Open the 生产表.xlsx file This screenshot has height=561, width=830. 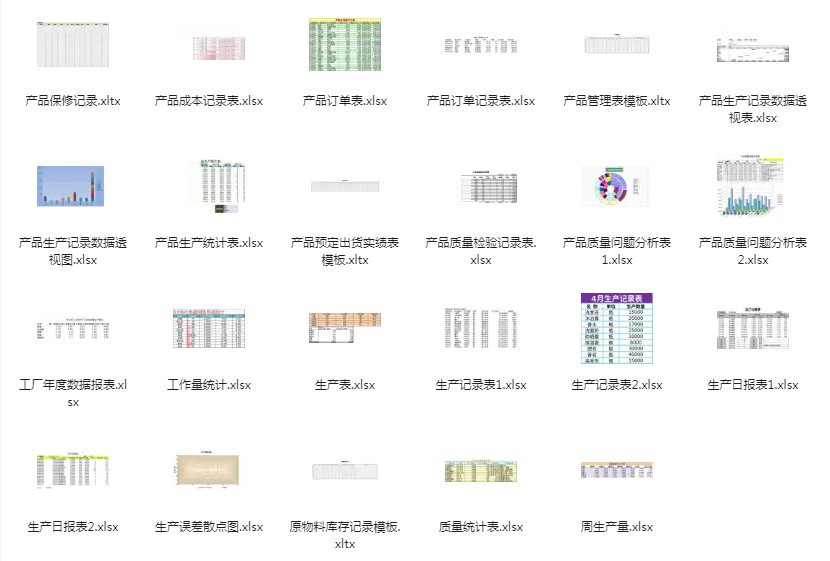pyautogui.click(x=345, y=330)
